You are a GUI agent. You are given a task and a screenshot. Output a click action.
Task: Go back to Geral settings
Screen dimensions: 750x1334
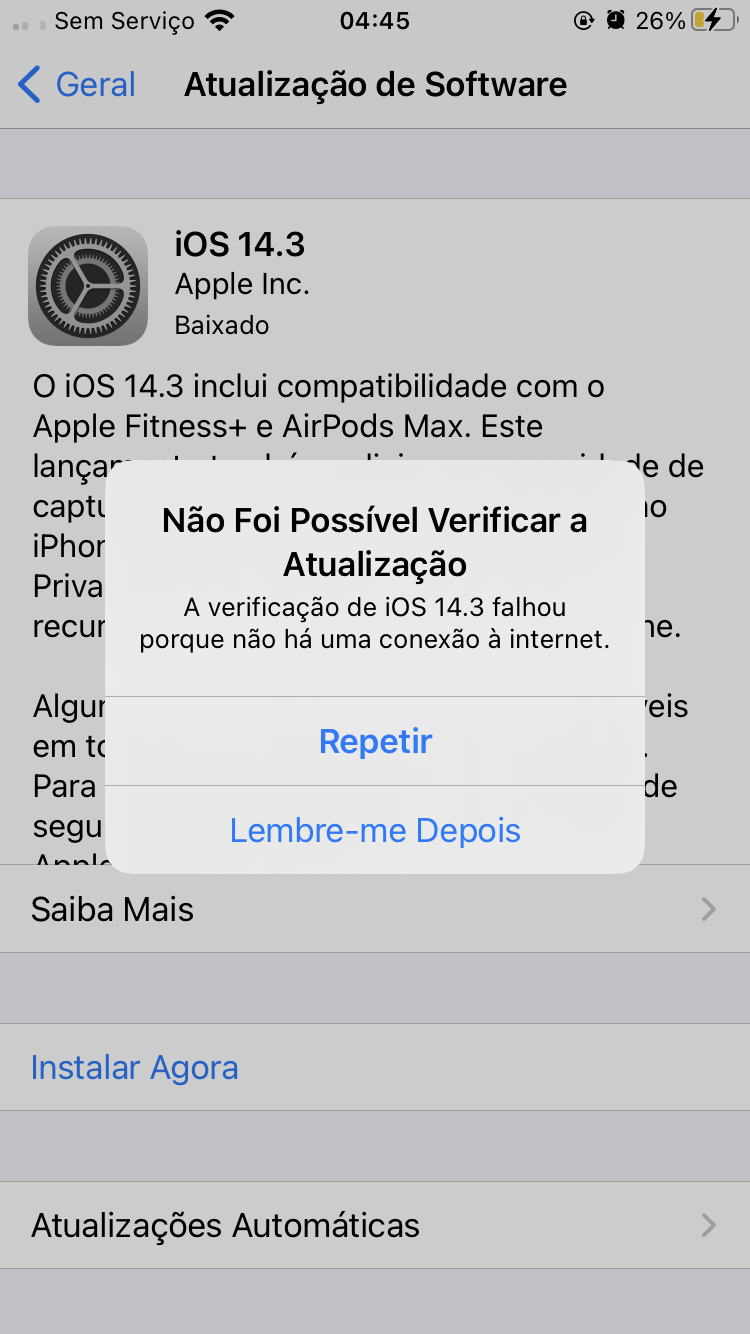pos(77,85)
